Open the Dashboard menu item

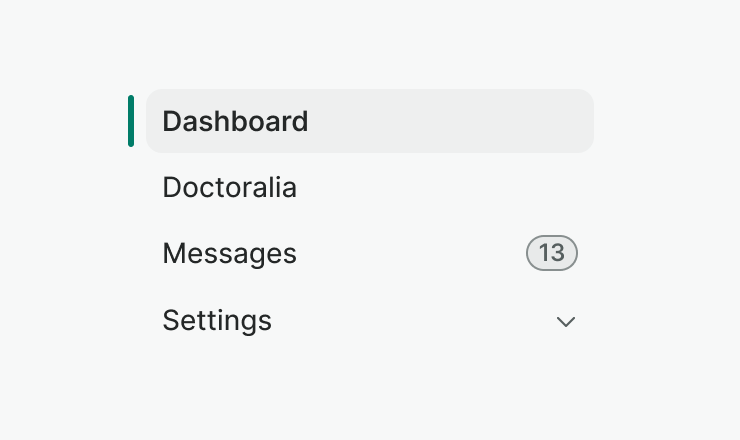tap(236, 122)
